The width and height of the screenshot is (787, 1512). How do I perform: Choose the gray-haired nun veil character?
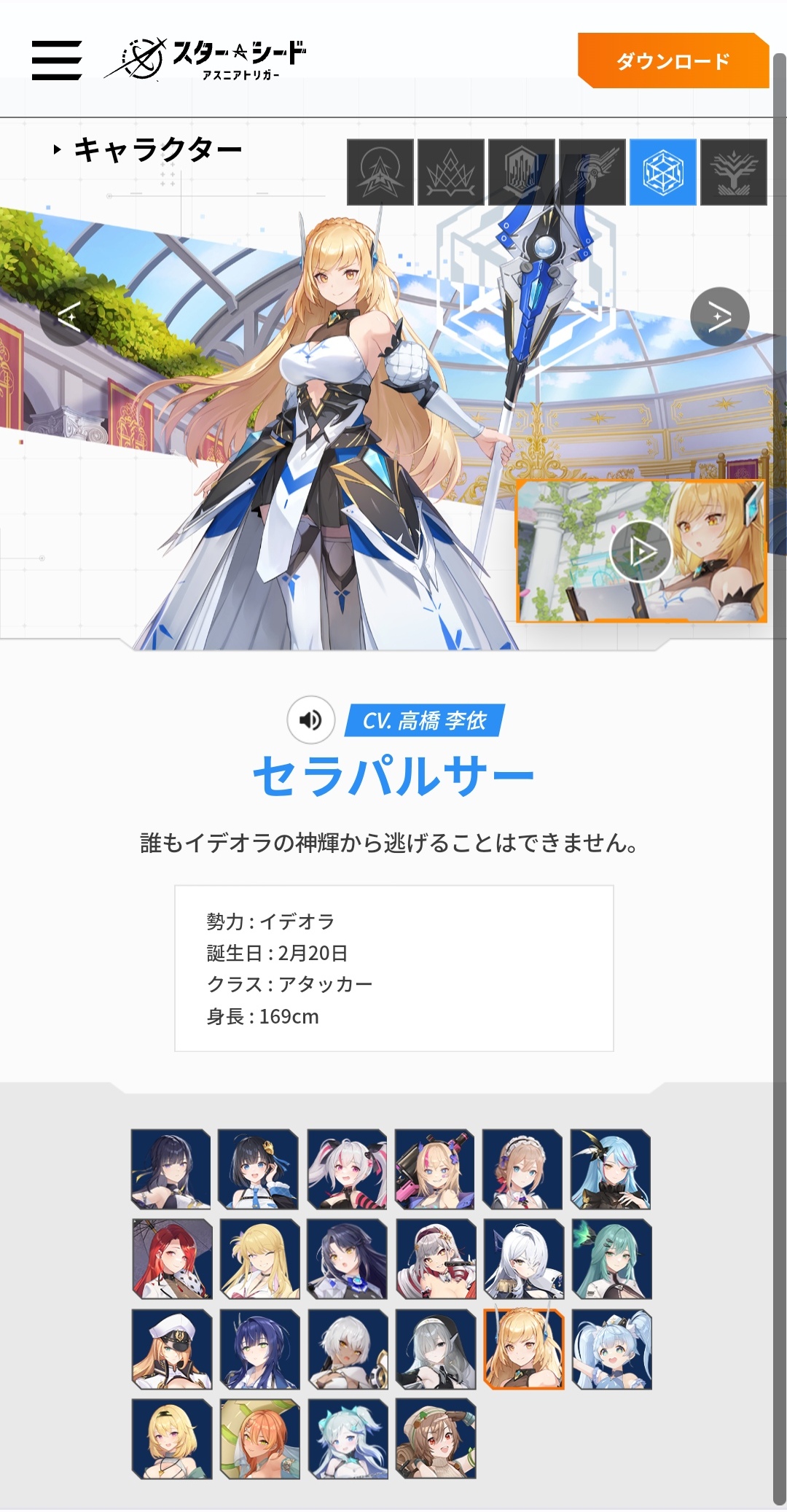tap(436, 1349)
